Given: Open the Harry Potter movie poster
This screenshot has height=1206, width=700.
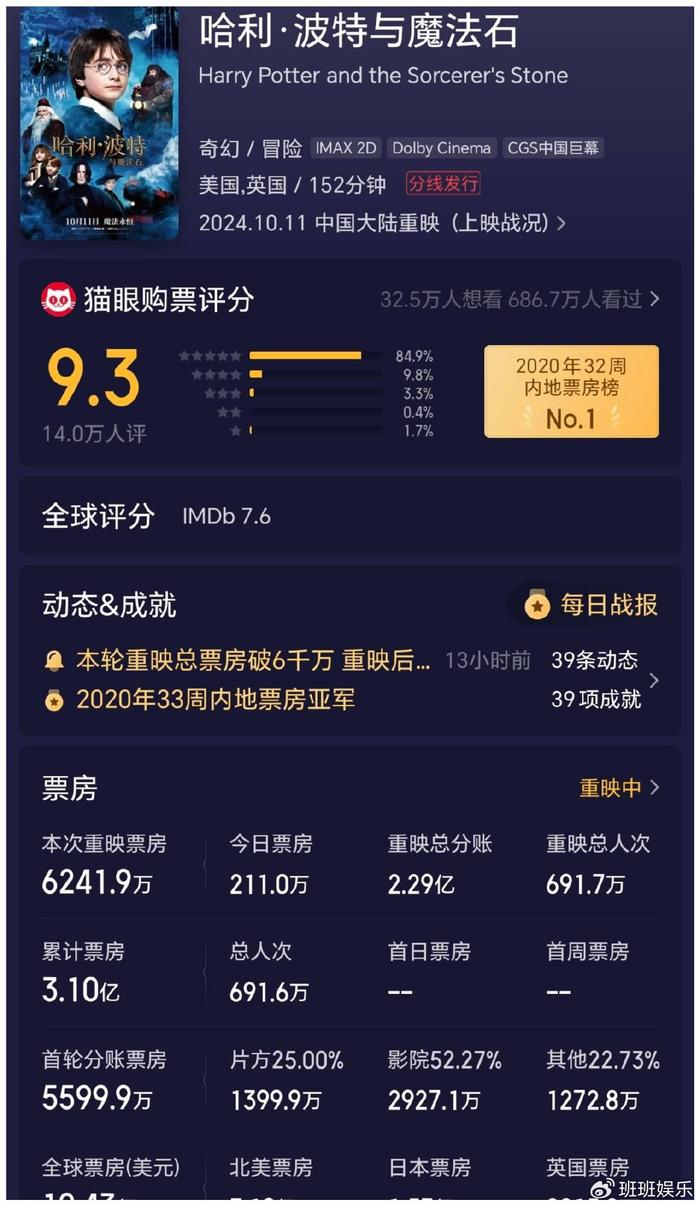Looking at the screenshot, I should (99, 123).
